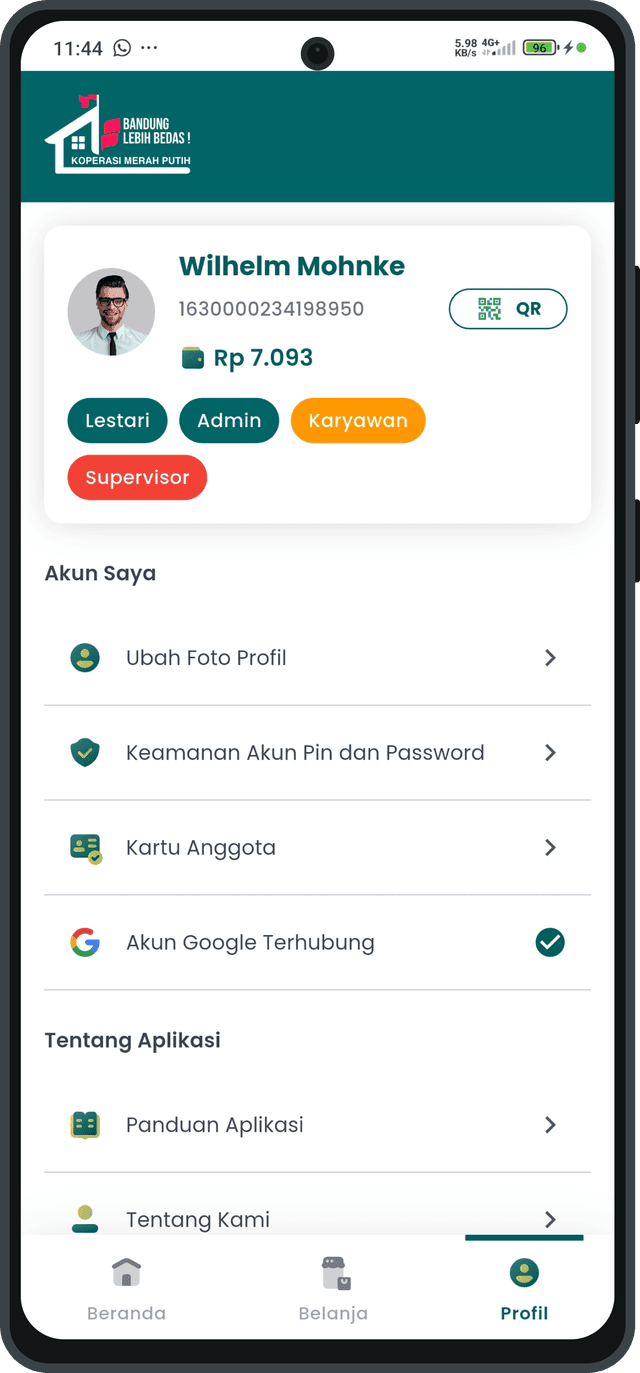Open Ubah Foto Profil

[317, 658]
